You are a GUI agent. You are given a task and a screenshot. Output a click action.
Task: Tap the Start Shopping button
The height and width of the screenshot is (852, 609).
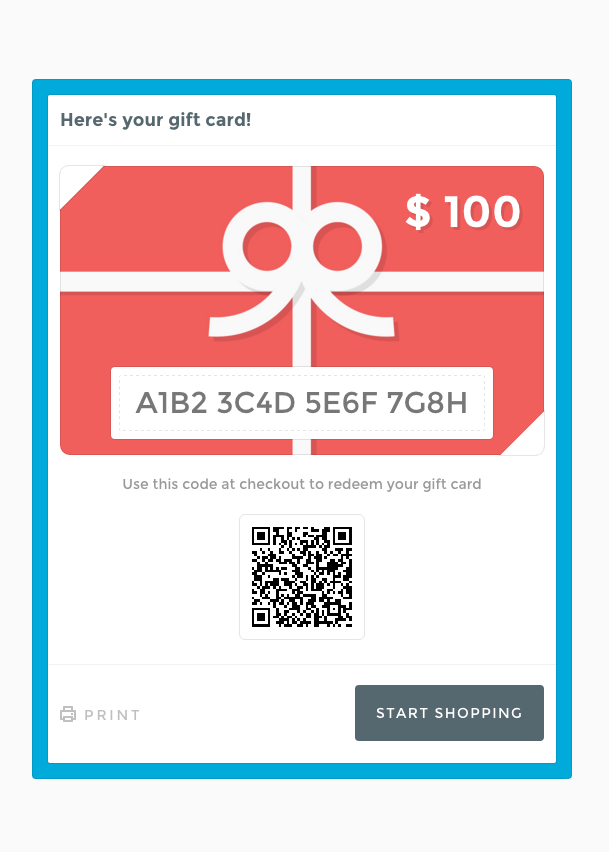449,713
